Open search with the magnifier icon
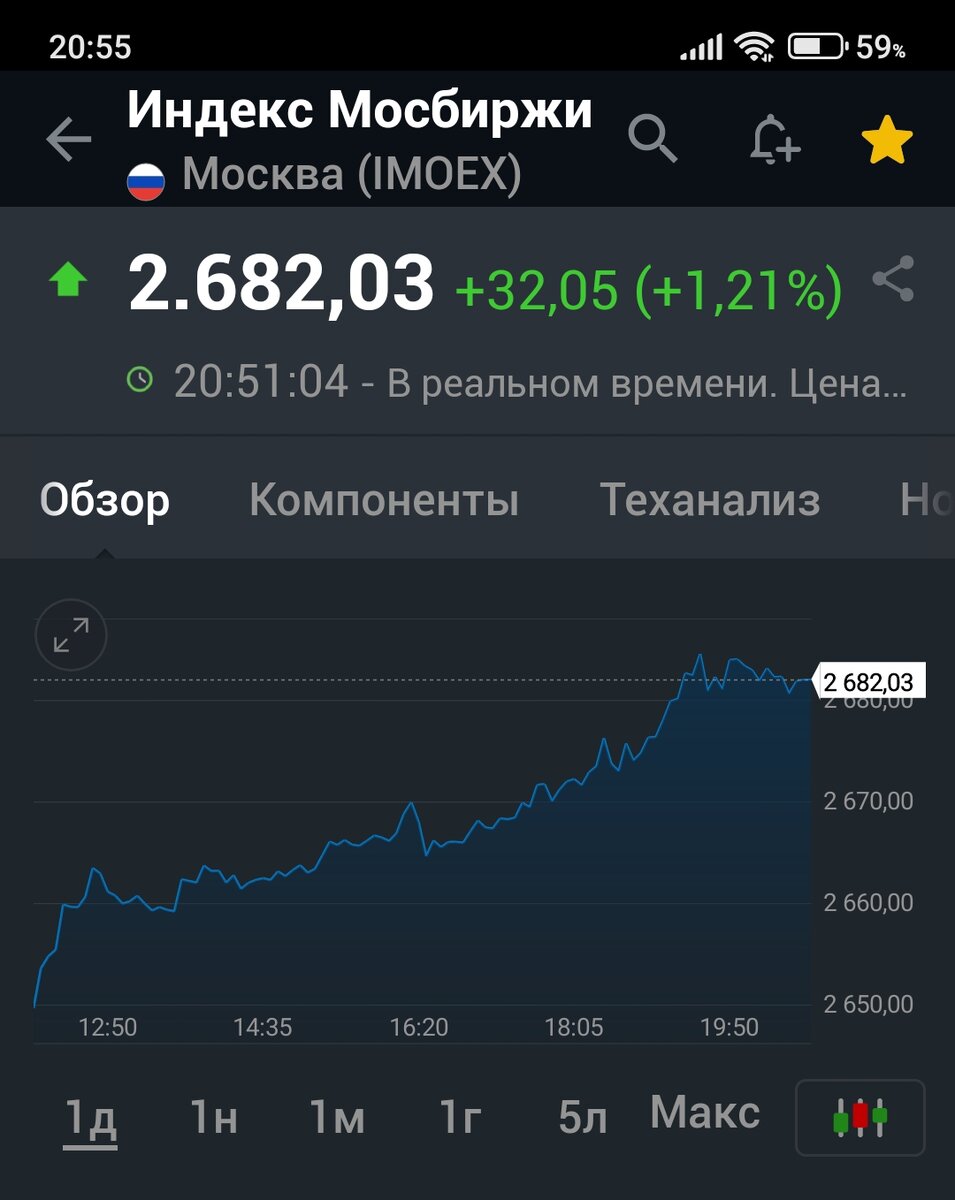The width and height of the screenshot is (955, 1200). point(653,139)
